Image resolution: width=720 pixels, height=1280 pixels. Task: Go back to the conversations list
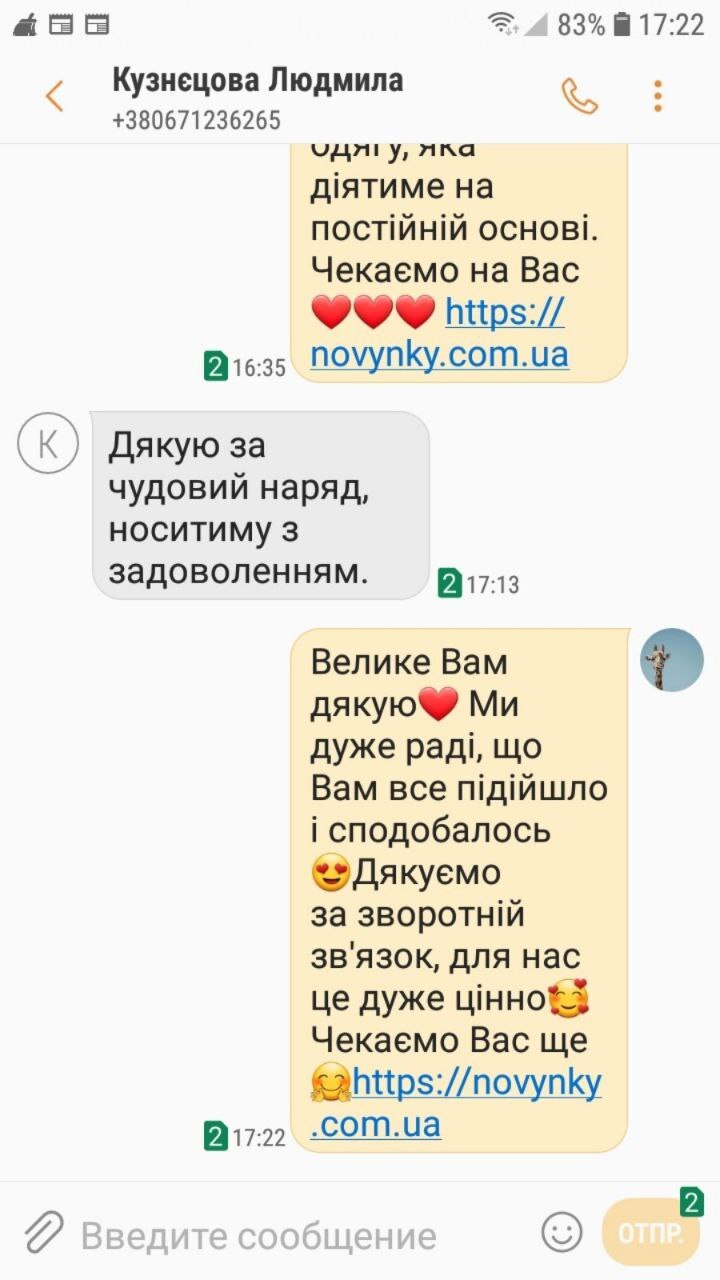click(x=54, y=96)
